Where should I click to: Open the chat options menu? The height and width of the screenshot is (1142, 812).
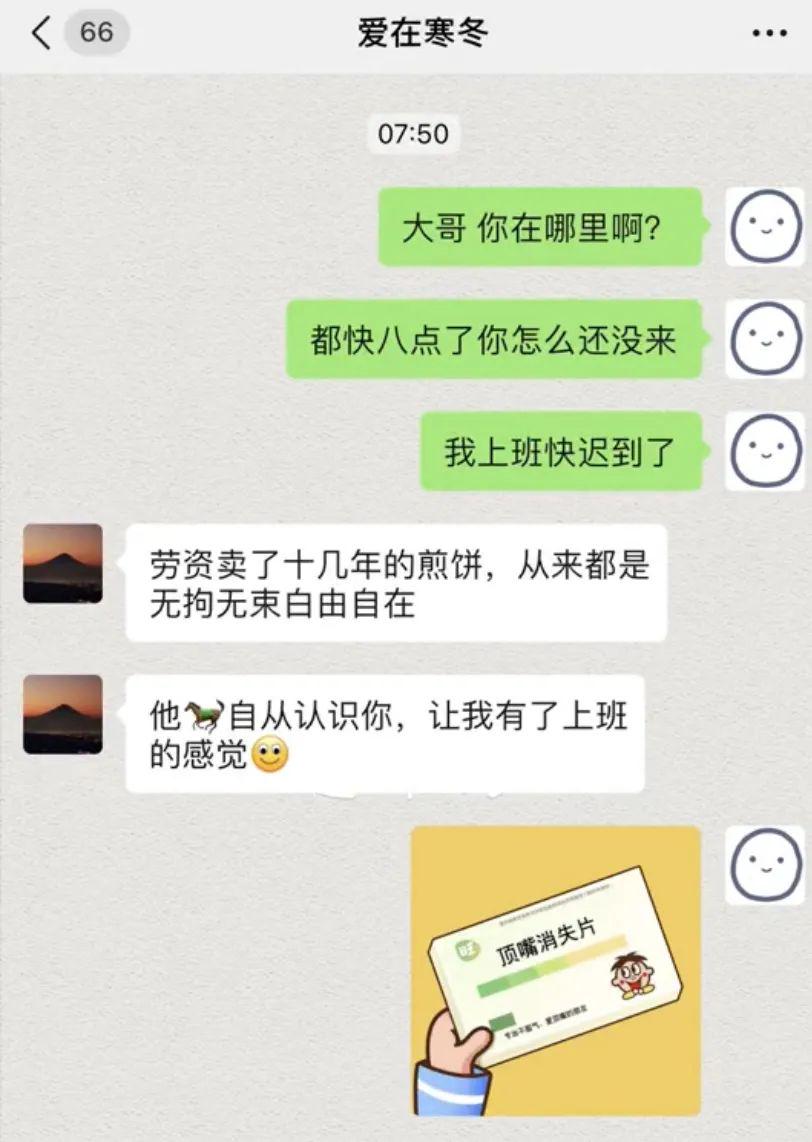point(768,33)
